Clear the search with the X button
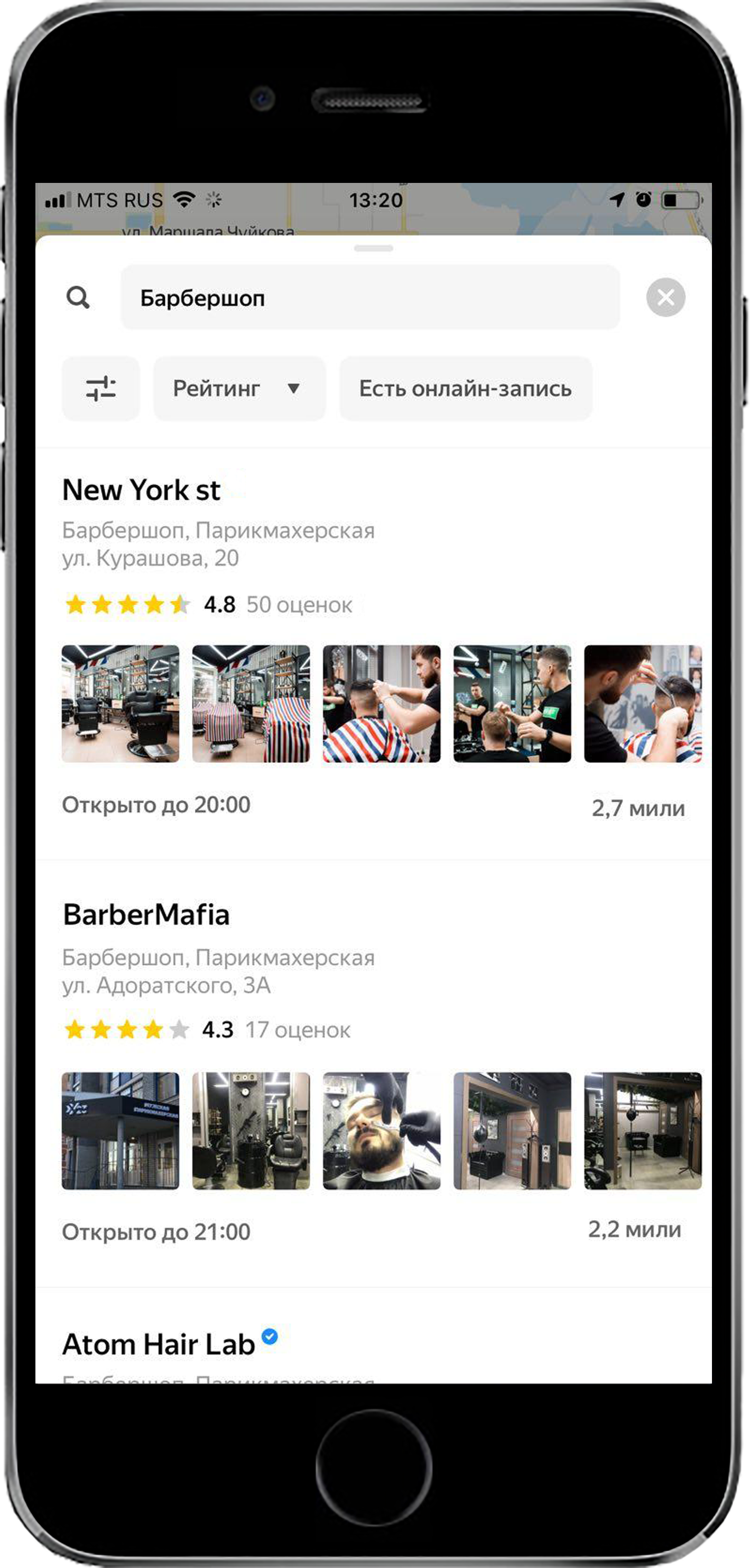This screenshot has width=750, height=1568. tap(665, 298)
